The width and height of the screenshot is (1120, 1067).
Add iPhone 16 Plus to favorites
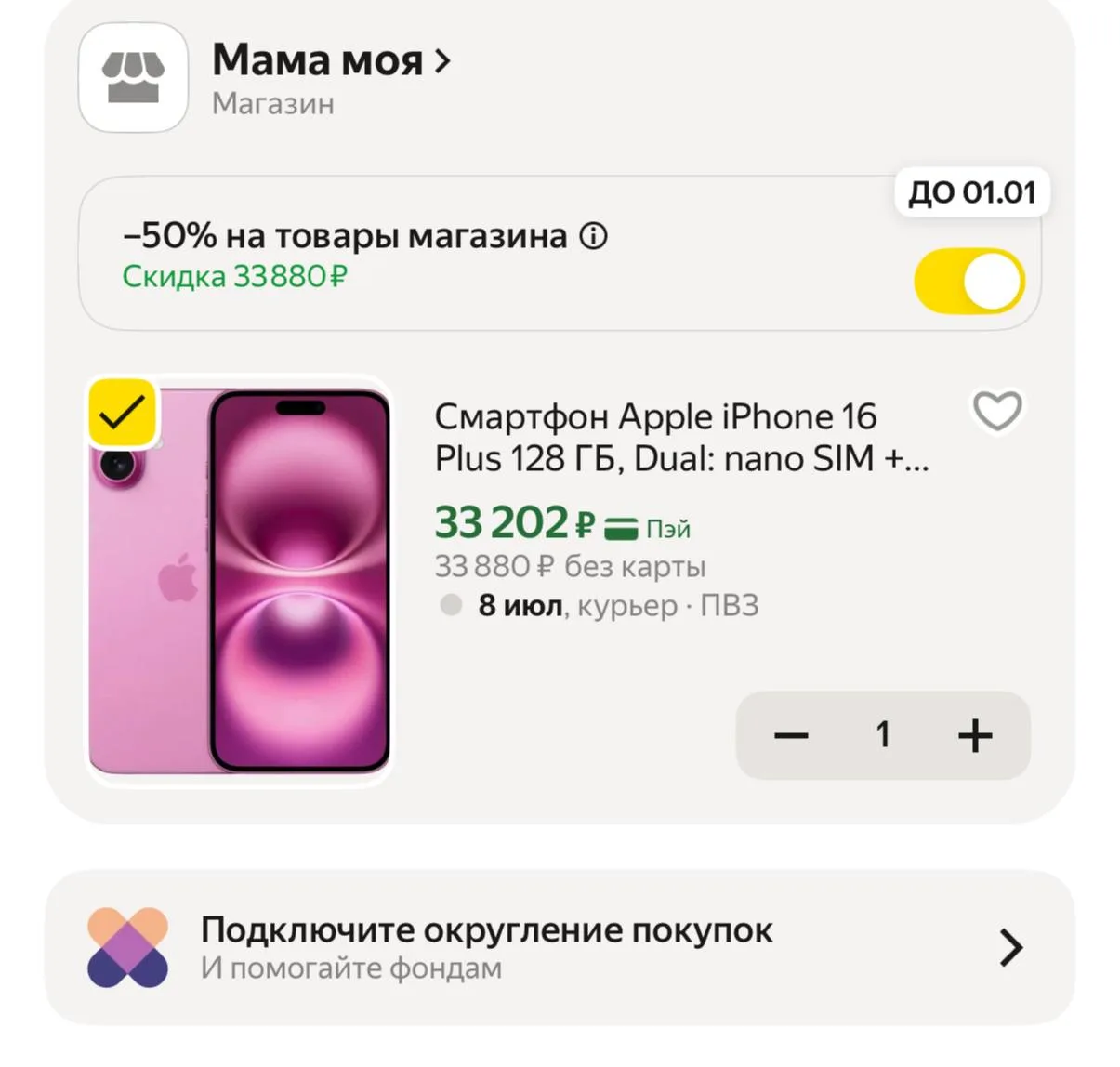click(997, 411)
